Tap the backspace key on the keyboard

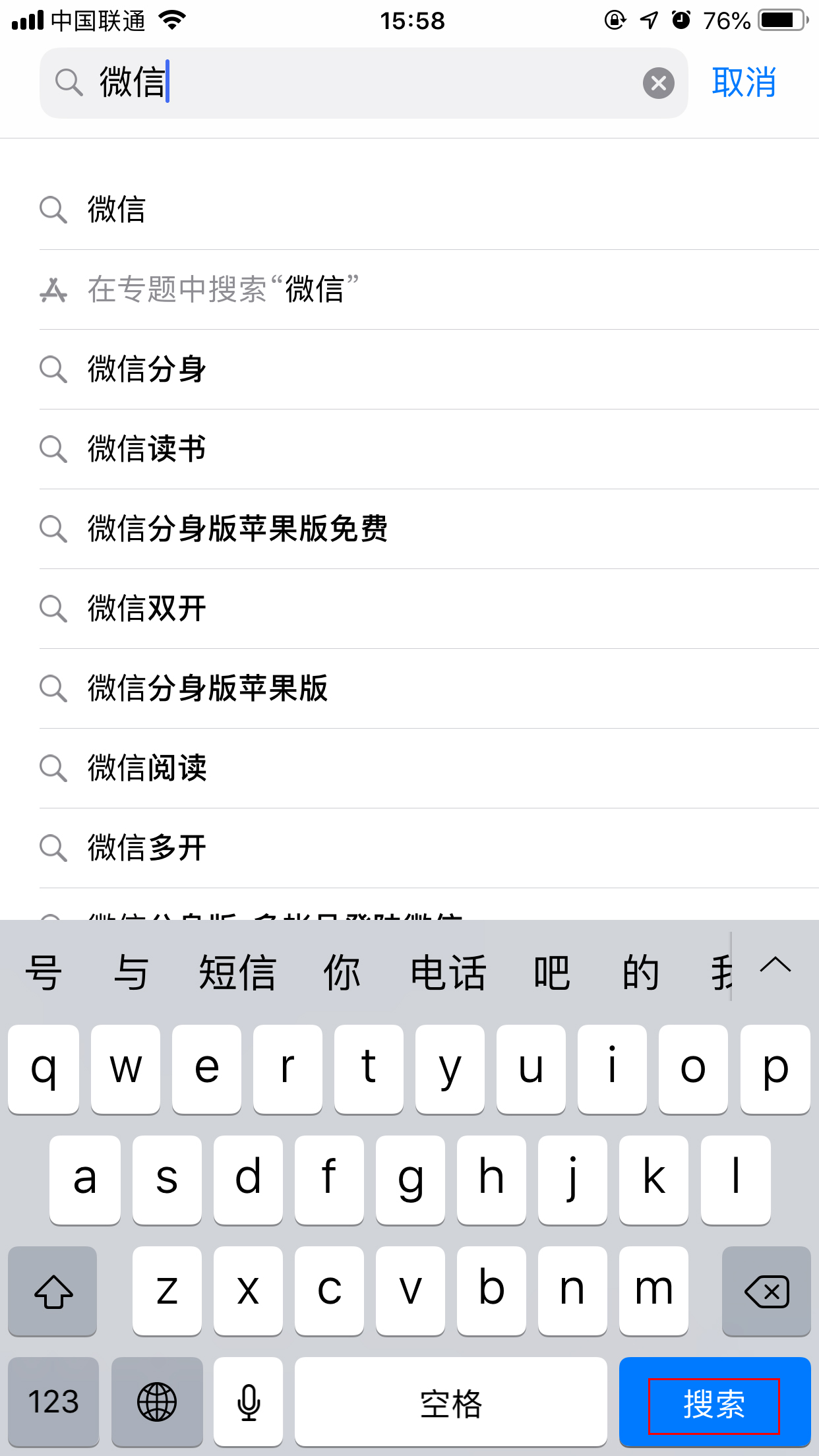tap(766, 1291)
